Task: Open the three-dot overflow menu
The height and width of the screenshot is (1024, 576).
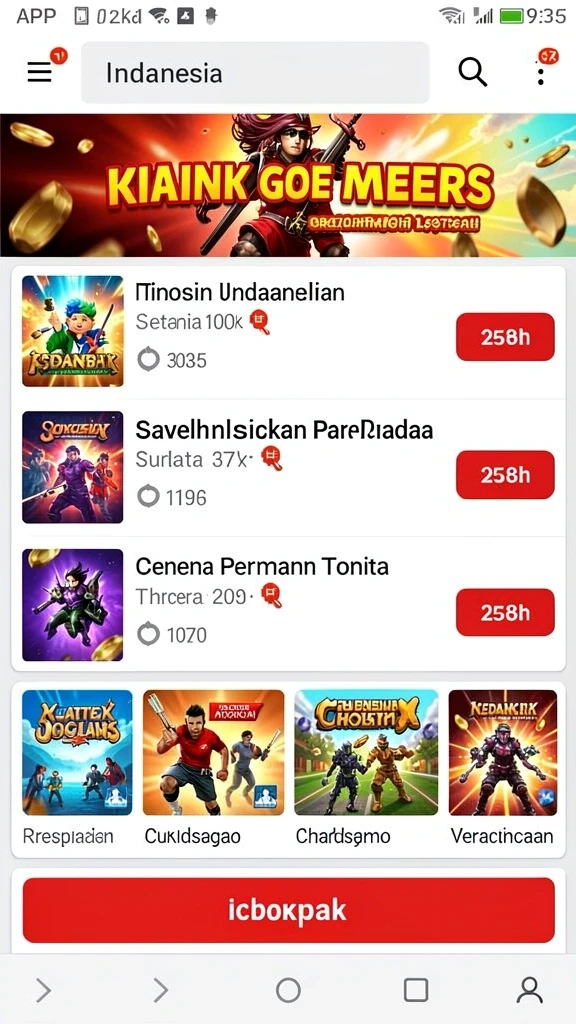Action: point(541,72)
